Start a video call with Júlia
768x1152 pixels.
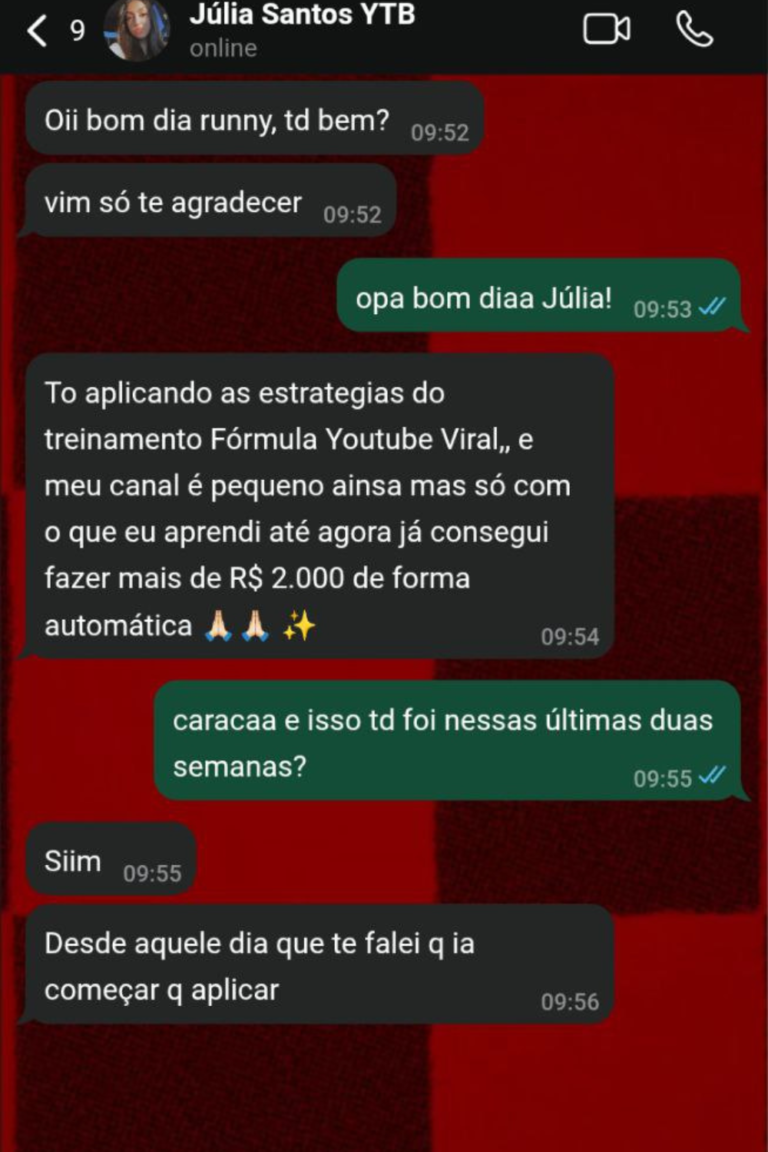pyautogui.click(x=606, y=30)
